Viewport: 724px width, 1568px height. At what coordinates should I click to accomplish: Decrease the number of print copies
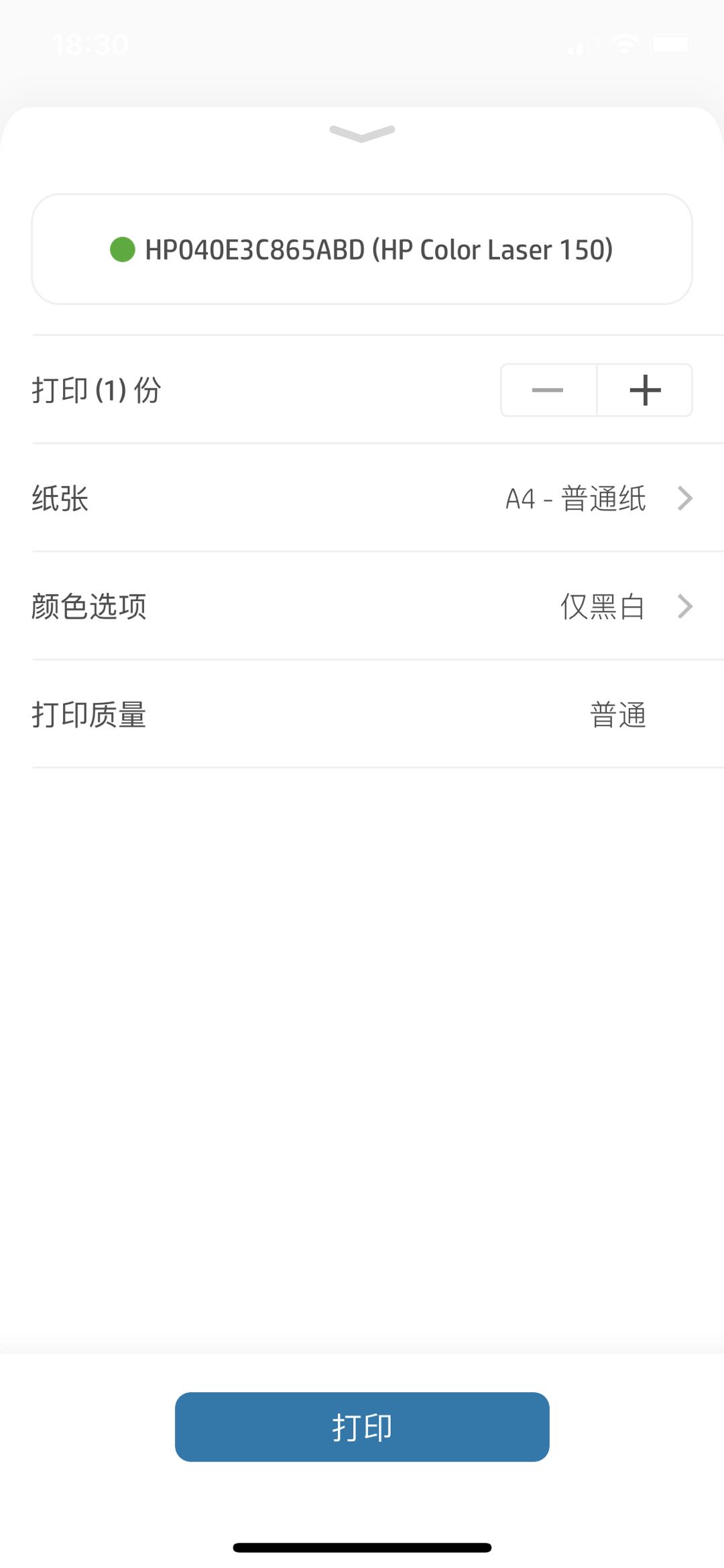[x=548, y=390]
